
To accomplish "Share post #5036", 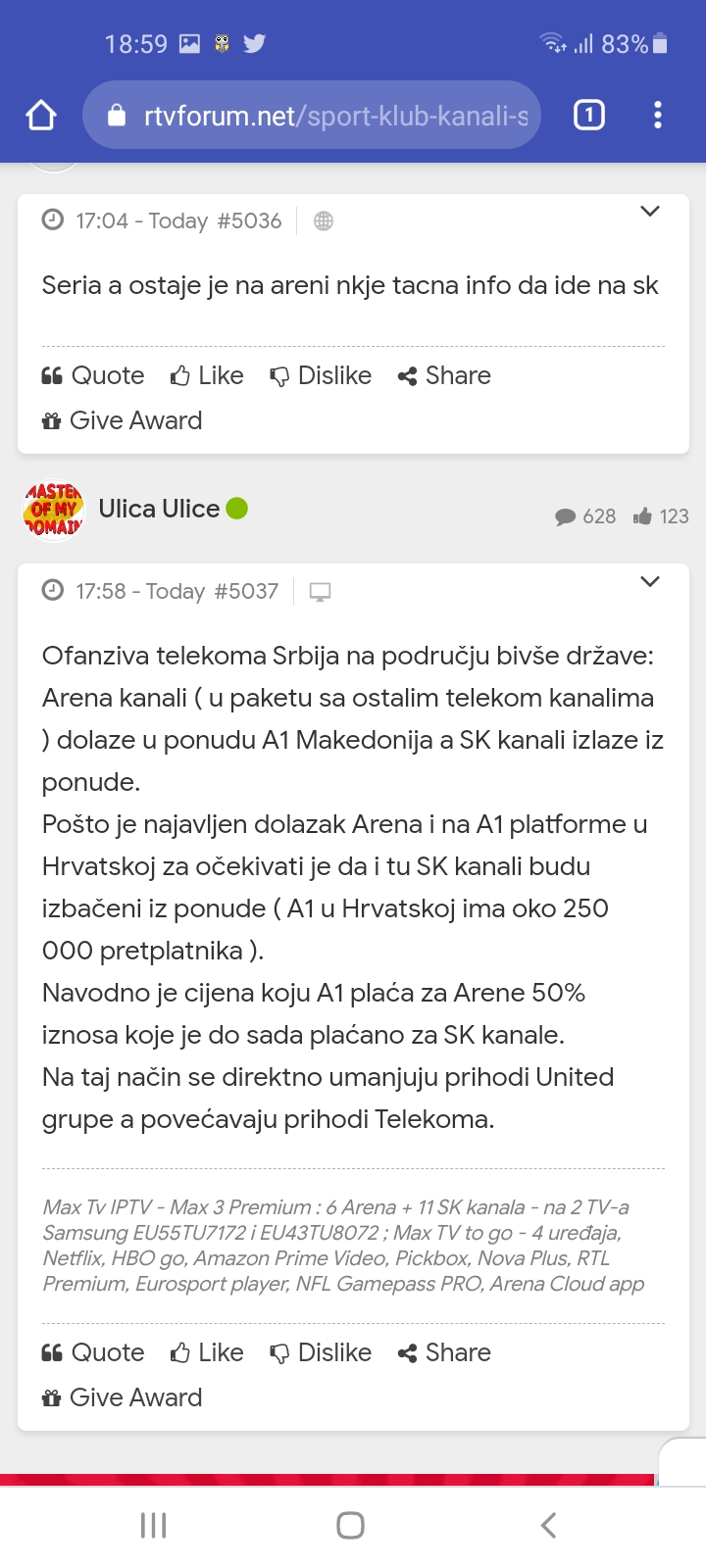I will pos(444,375).
